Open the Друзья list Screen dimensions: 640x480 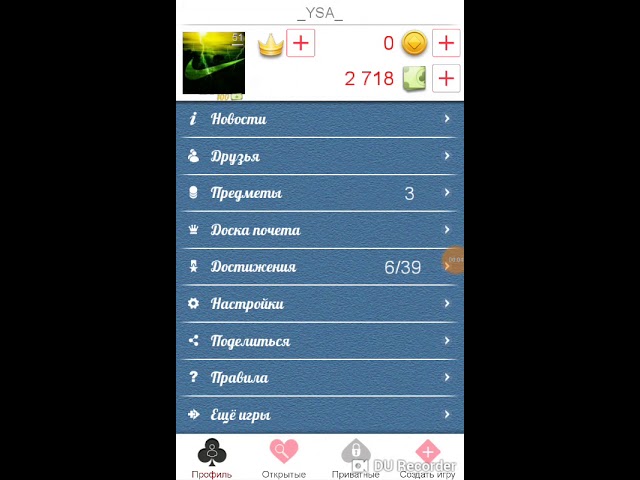(320, 156)
